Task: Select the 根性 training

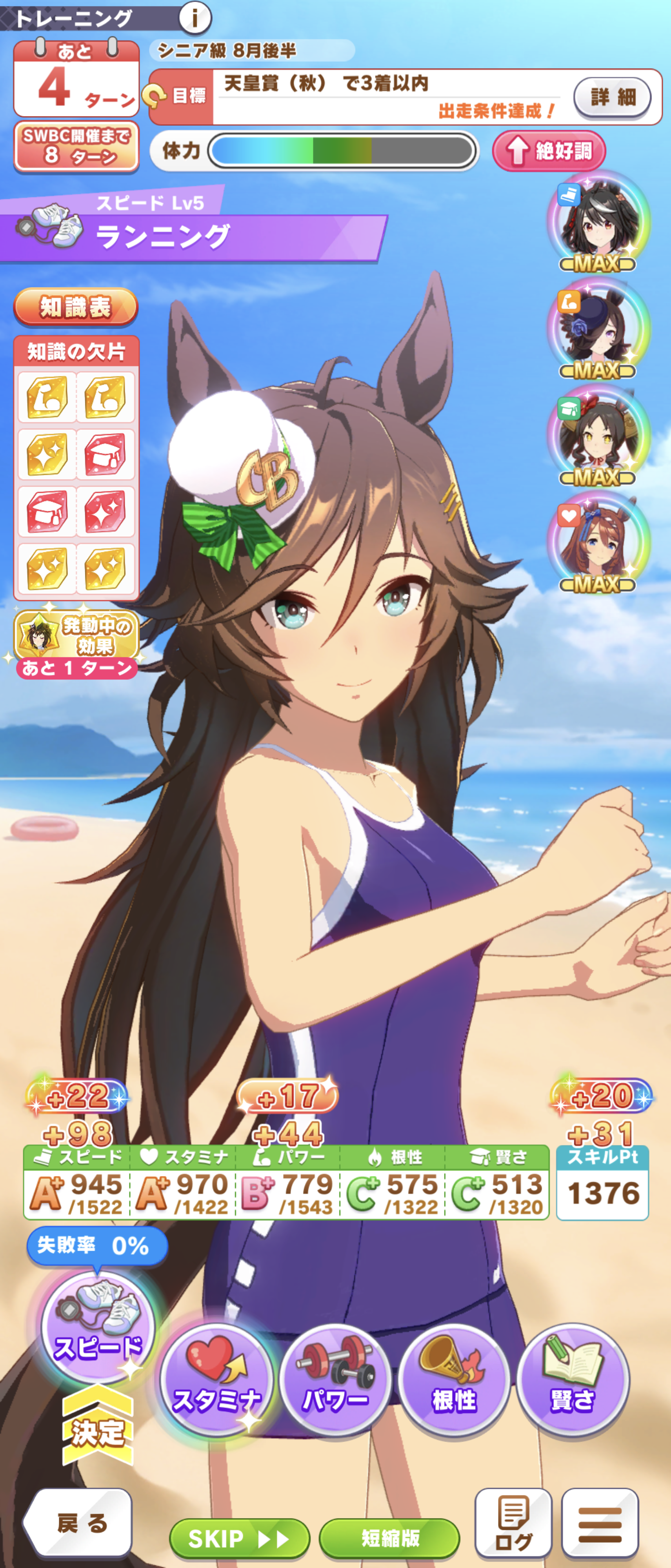Action: pyautogui.click(x=454, y=1382)
